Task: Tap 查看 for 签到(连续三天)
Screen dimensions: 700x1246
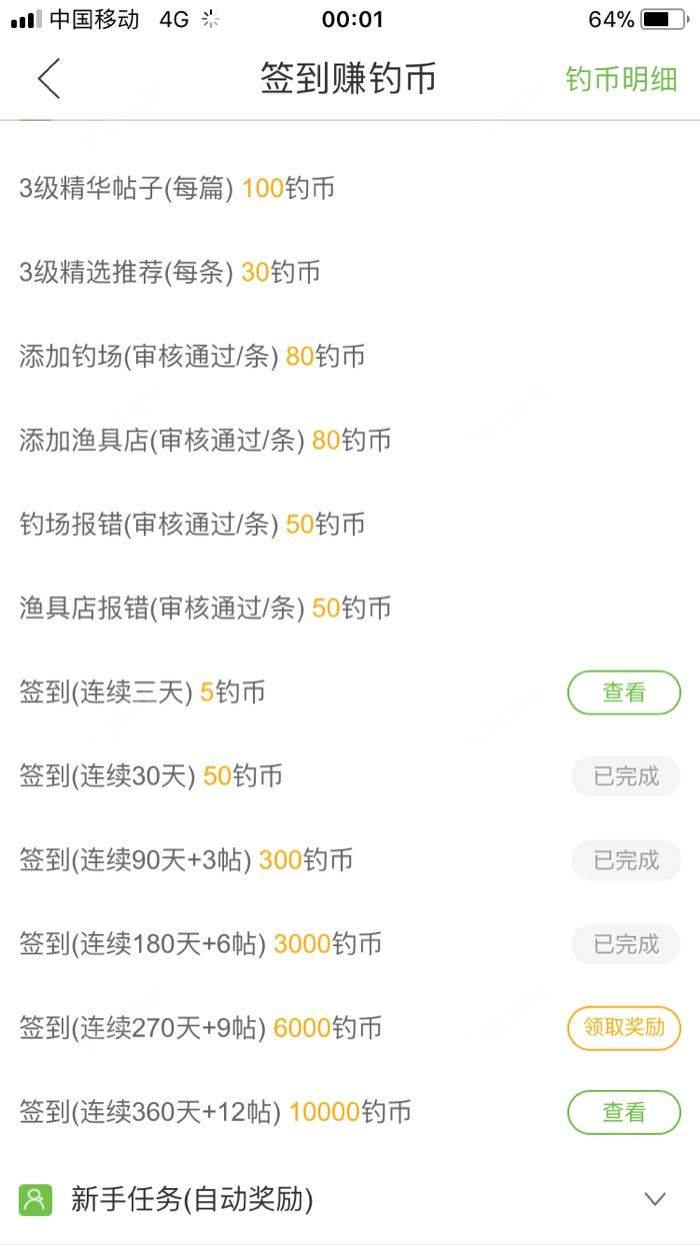Action: pos(624,692)
